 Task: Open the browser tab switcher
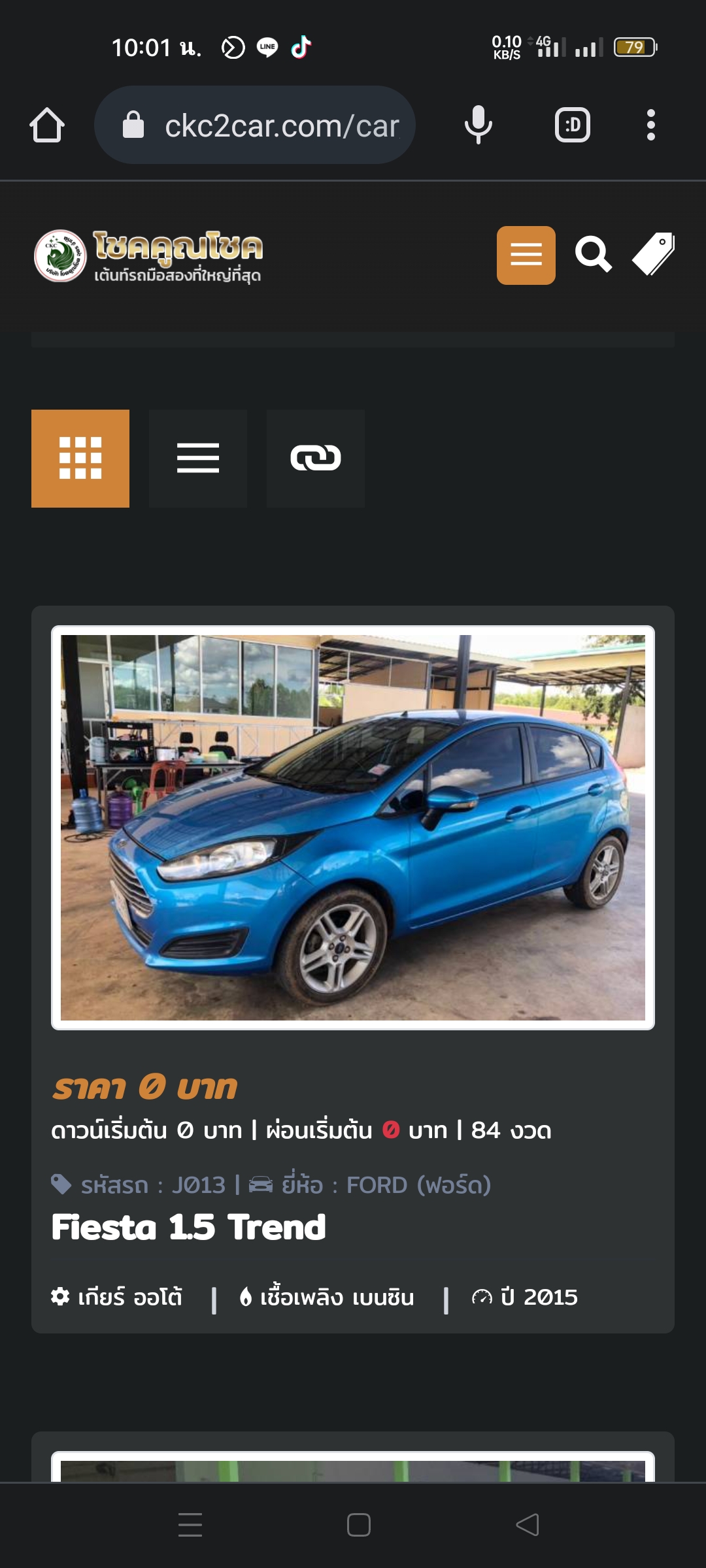(x=572, y=125)
